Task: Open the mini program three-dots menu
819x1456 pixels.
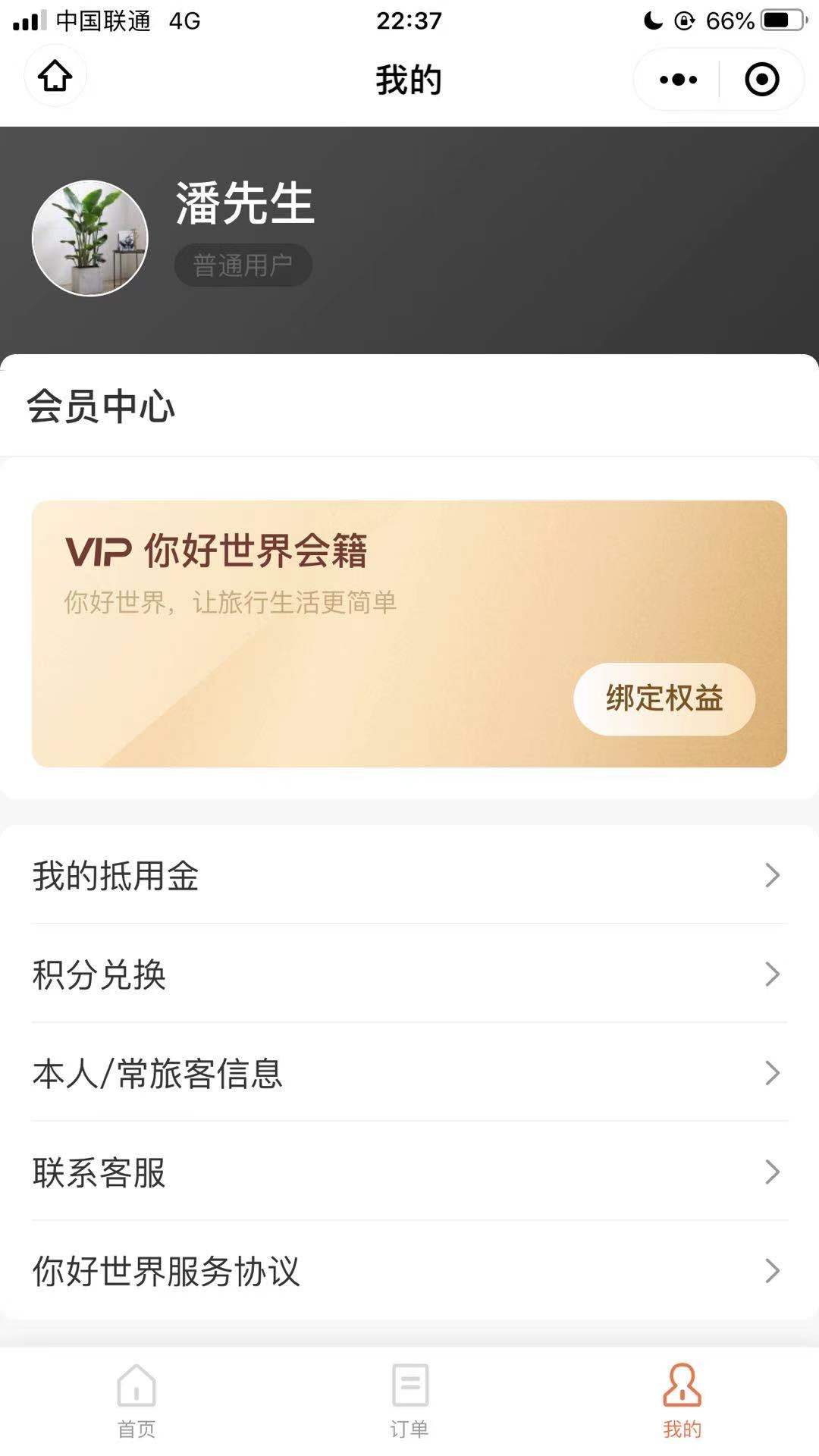Action: [677, 80]
